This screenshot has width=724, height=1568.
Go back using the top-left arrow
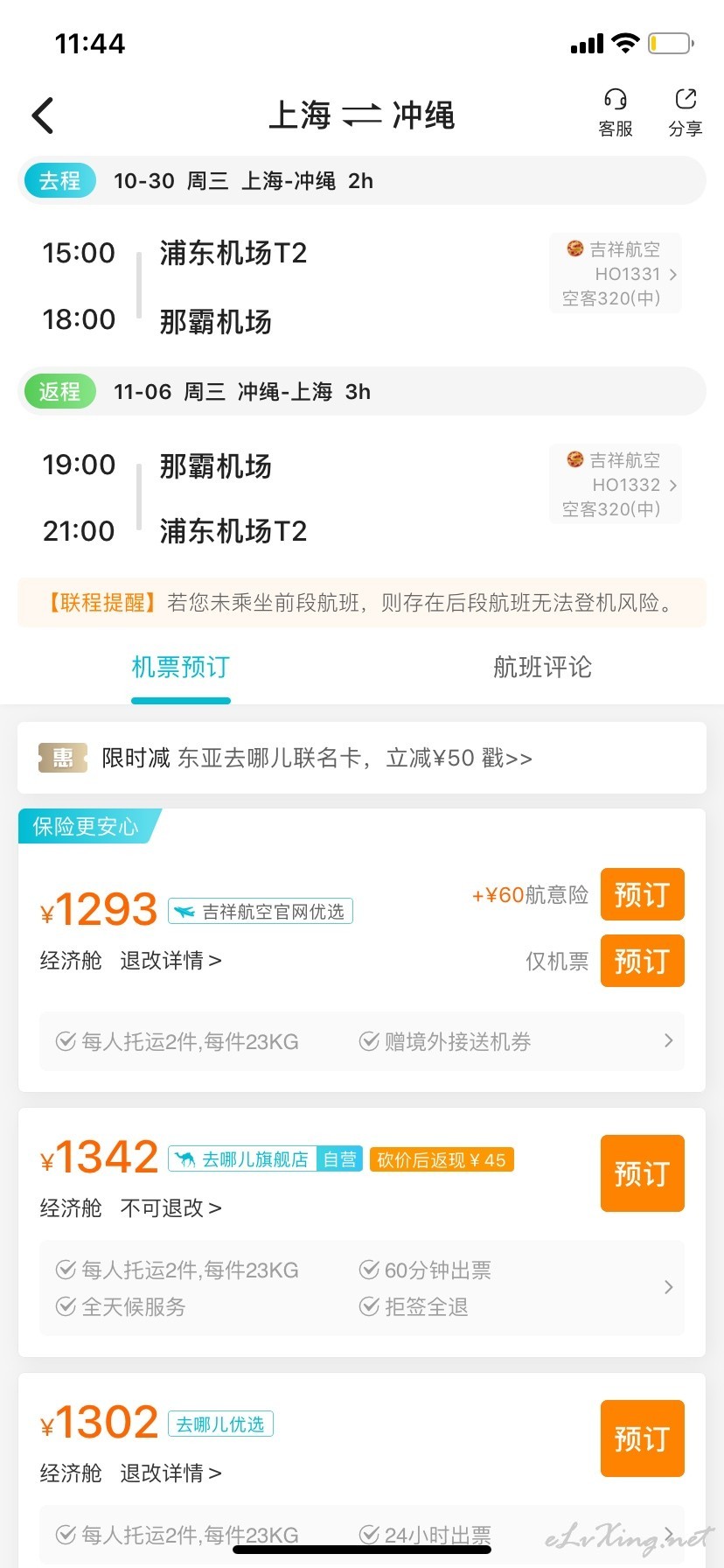point(43,115)
